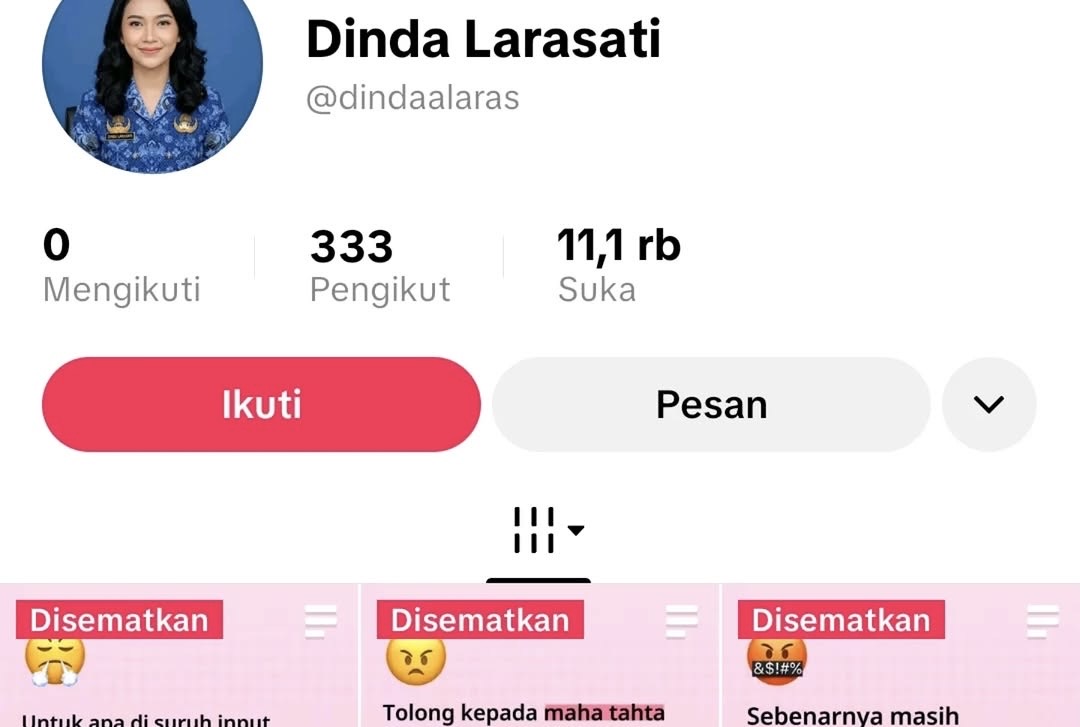View the 0 Mengikuti following list
This screenshot has width=1080, height=727.
pos(121,266)
